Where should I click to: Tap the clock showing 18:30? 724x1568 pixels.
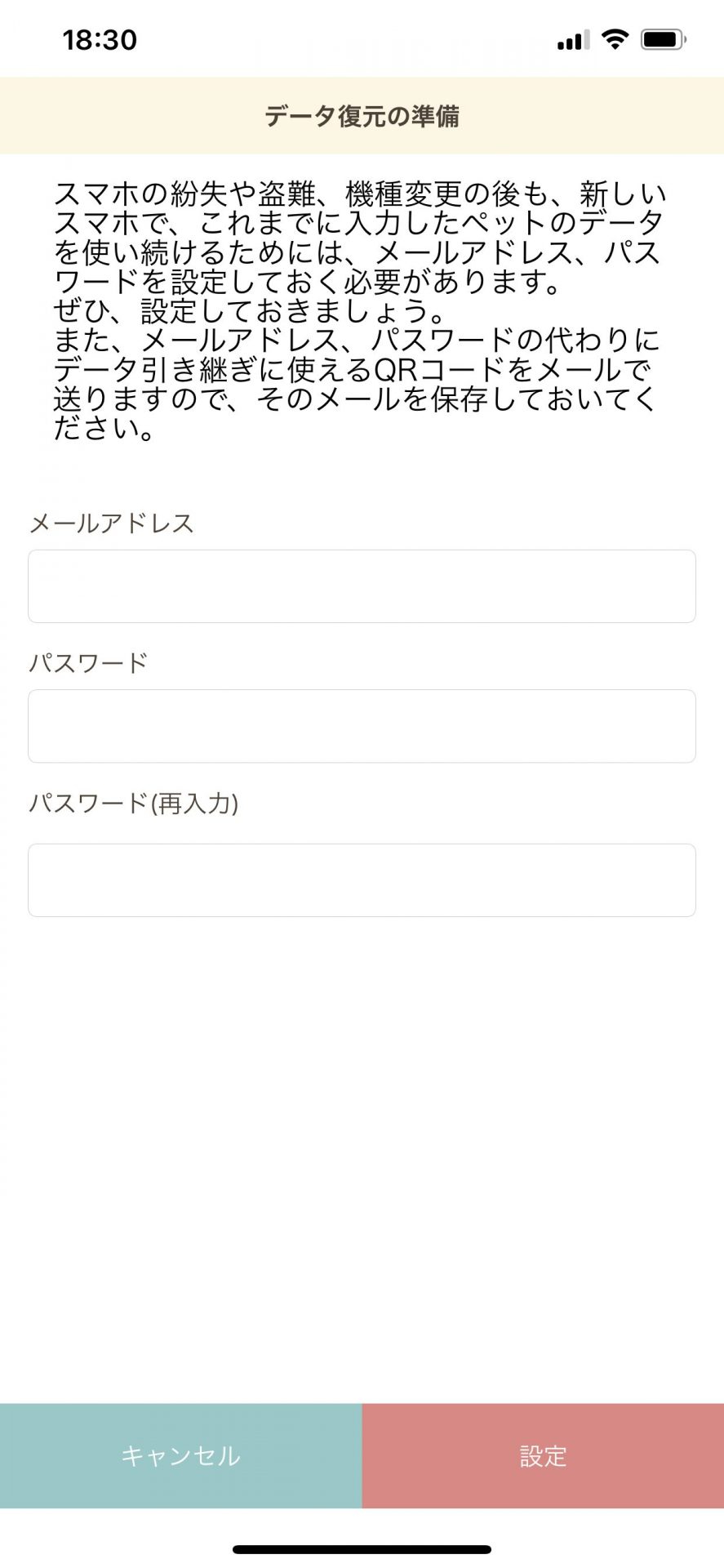click(100, 40)
